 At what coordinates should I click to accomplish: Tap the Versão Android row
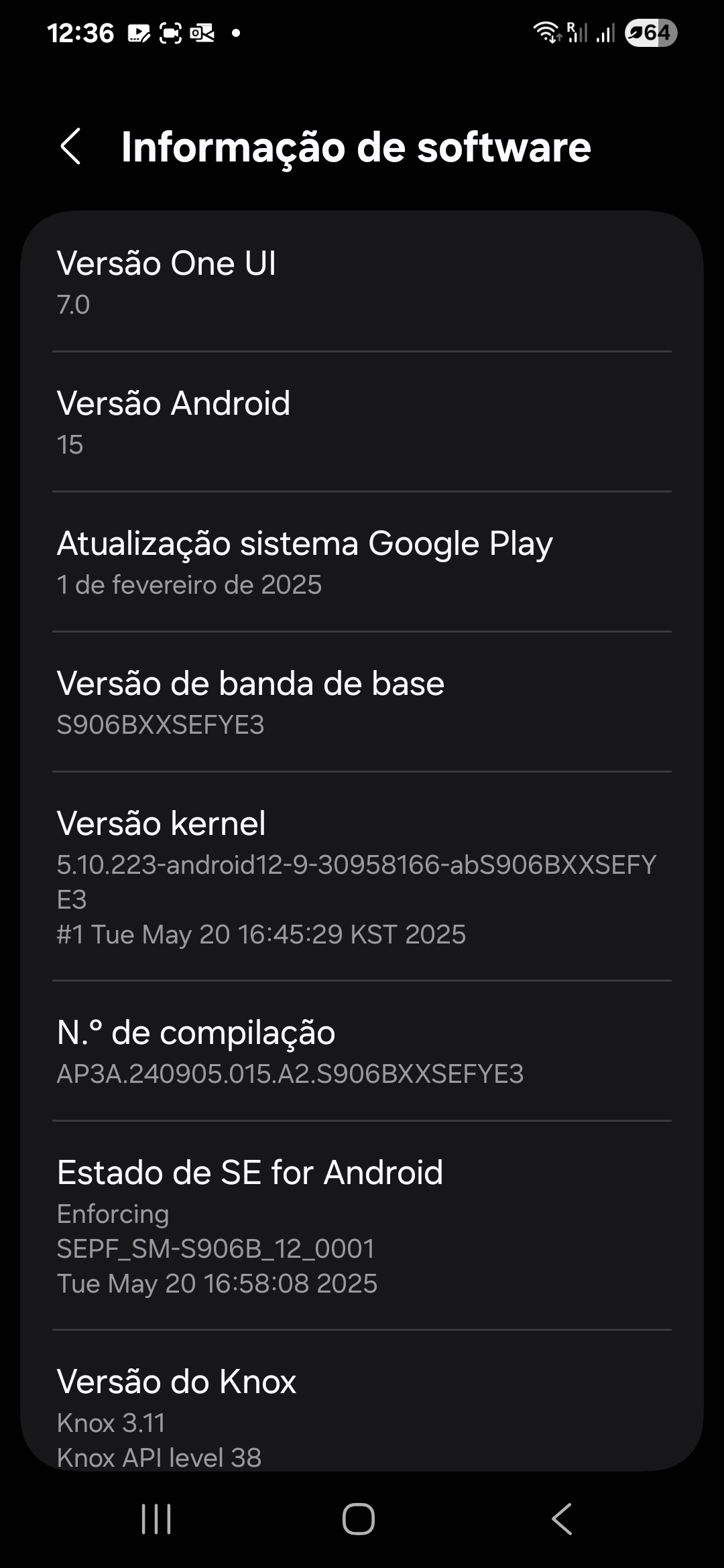point(362,421)
